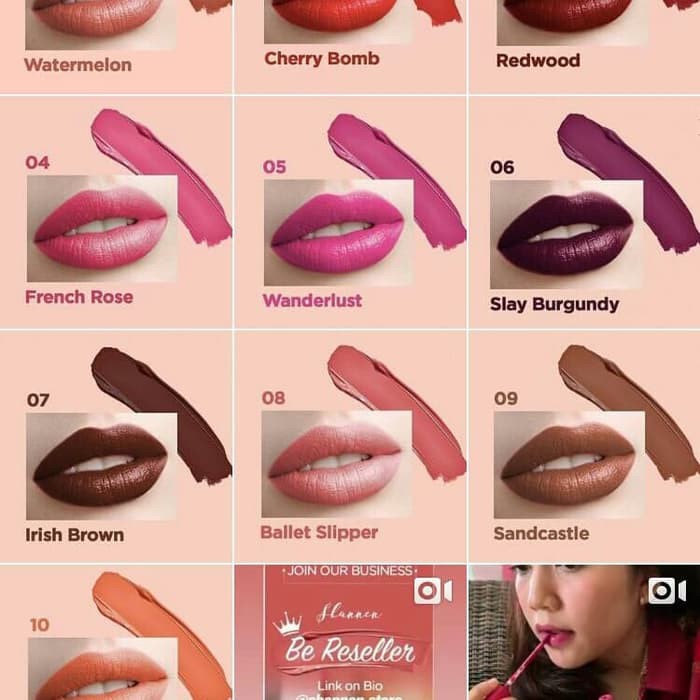Open the 09 Sandcastle shade post

[x=585, y=446]
